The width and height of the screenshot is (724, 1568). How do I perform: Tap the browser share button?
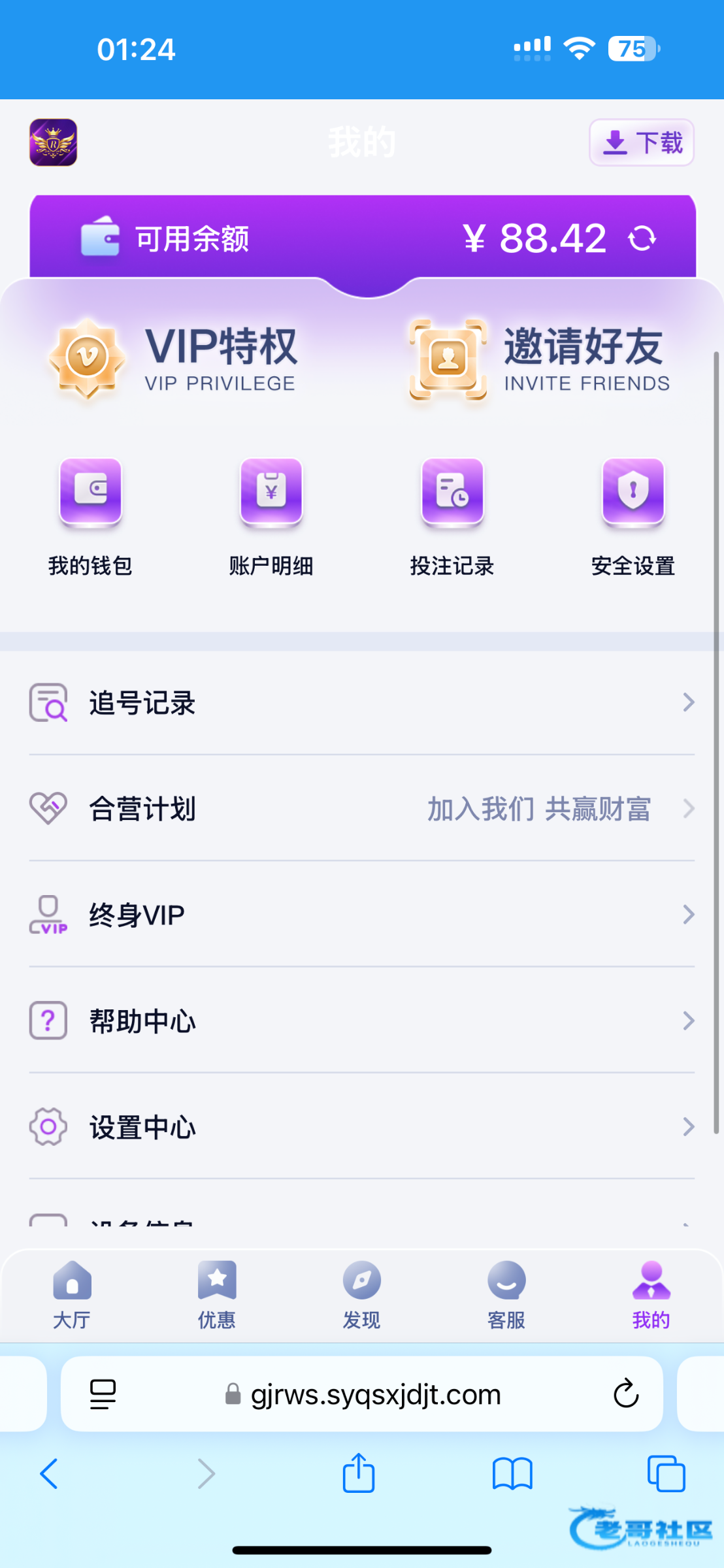tap(359, 1473)
